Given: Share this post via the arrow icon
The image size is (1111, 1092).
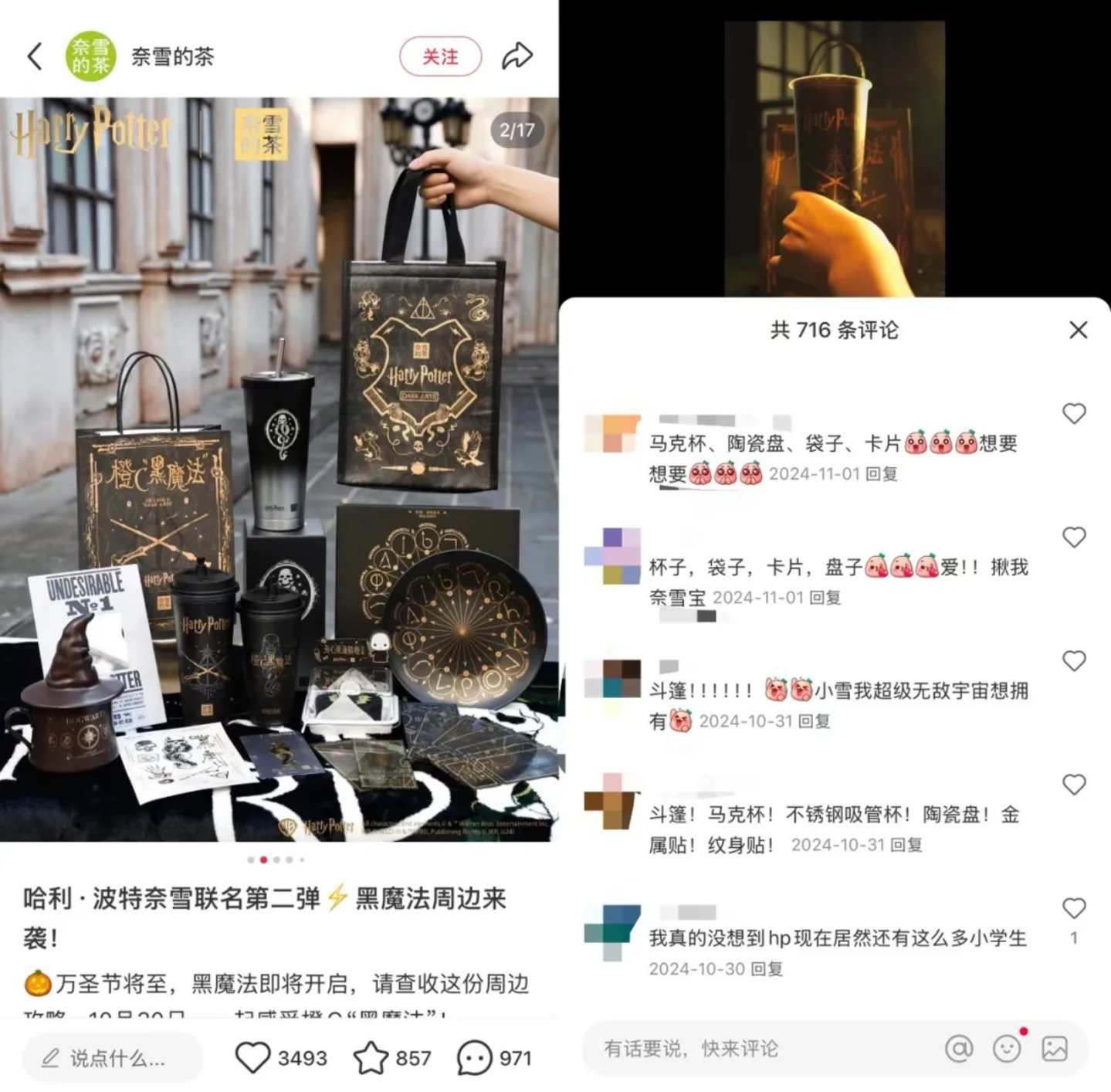Looking at the screenshot, I should (x=517, y=56).
